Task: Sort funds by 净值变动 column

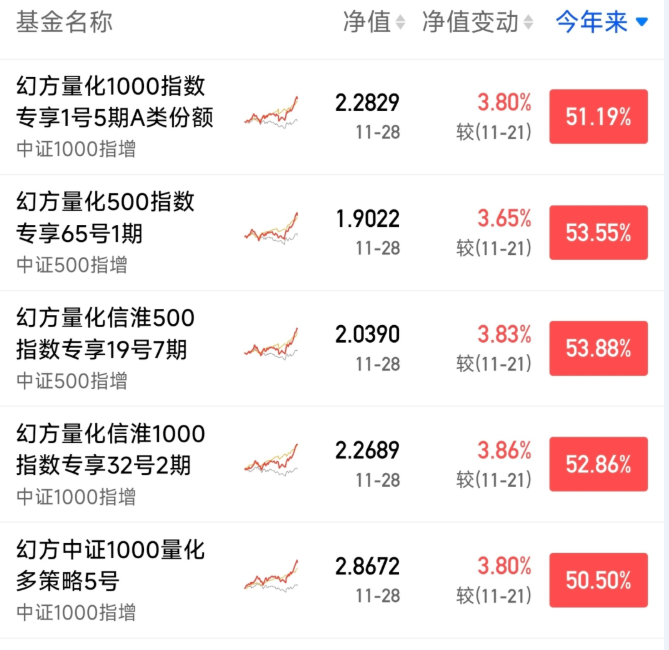Action: click(x=477, y=22)
